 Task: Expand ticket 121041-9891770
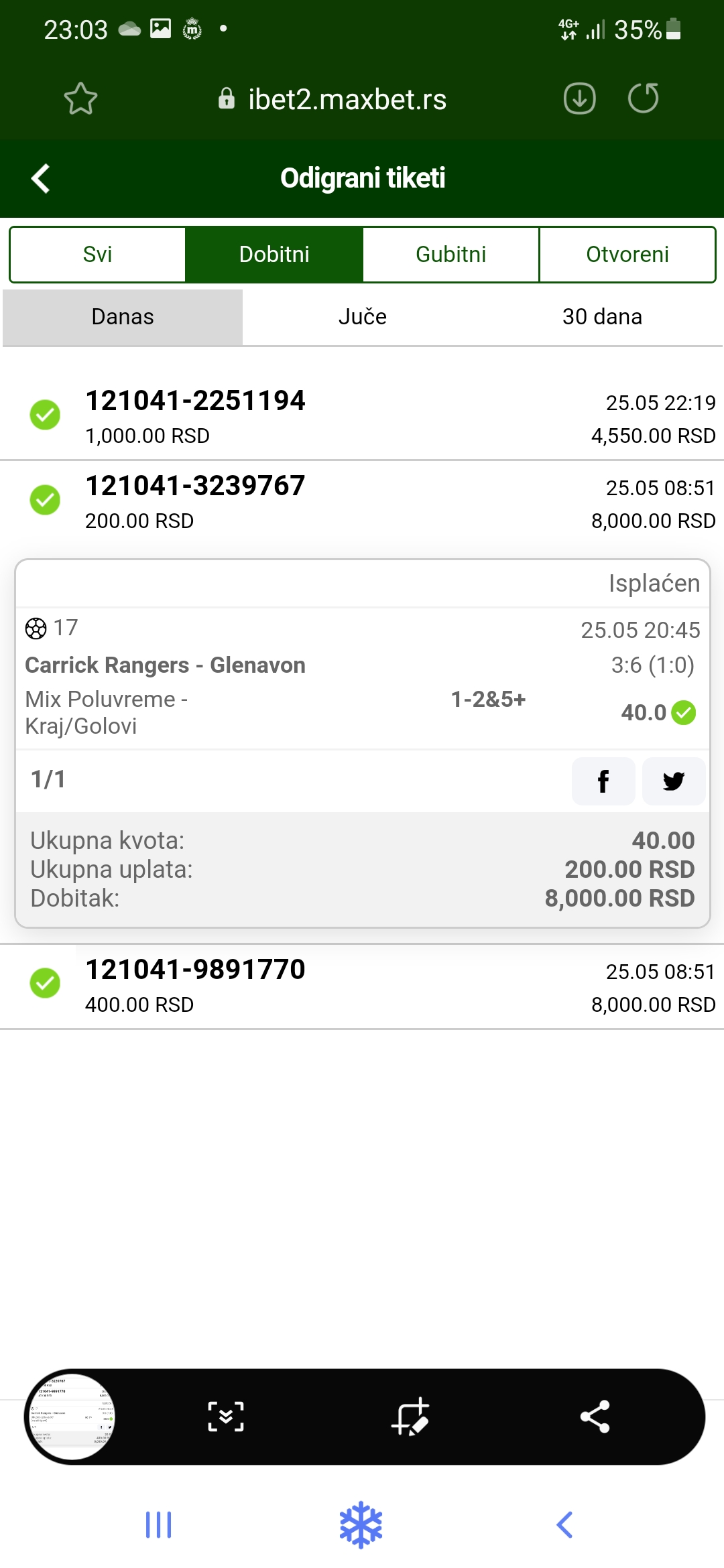(362, 986)
